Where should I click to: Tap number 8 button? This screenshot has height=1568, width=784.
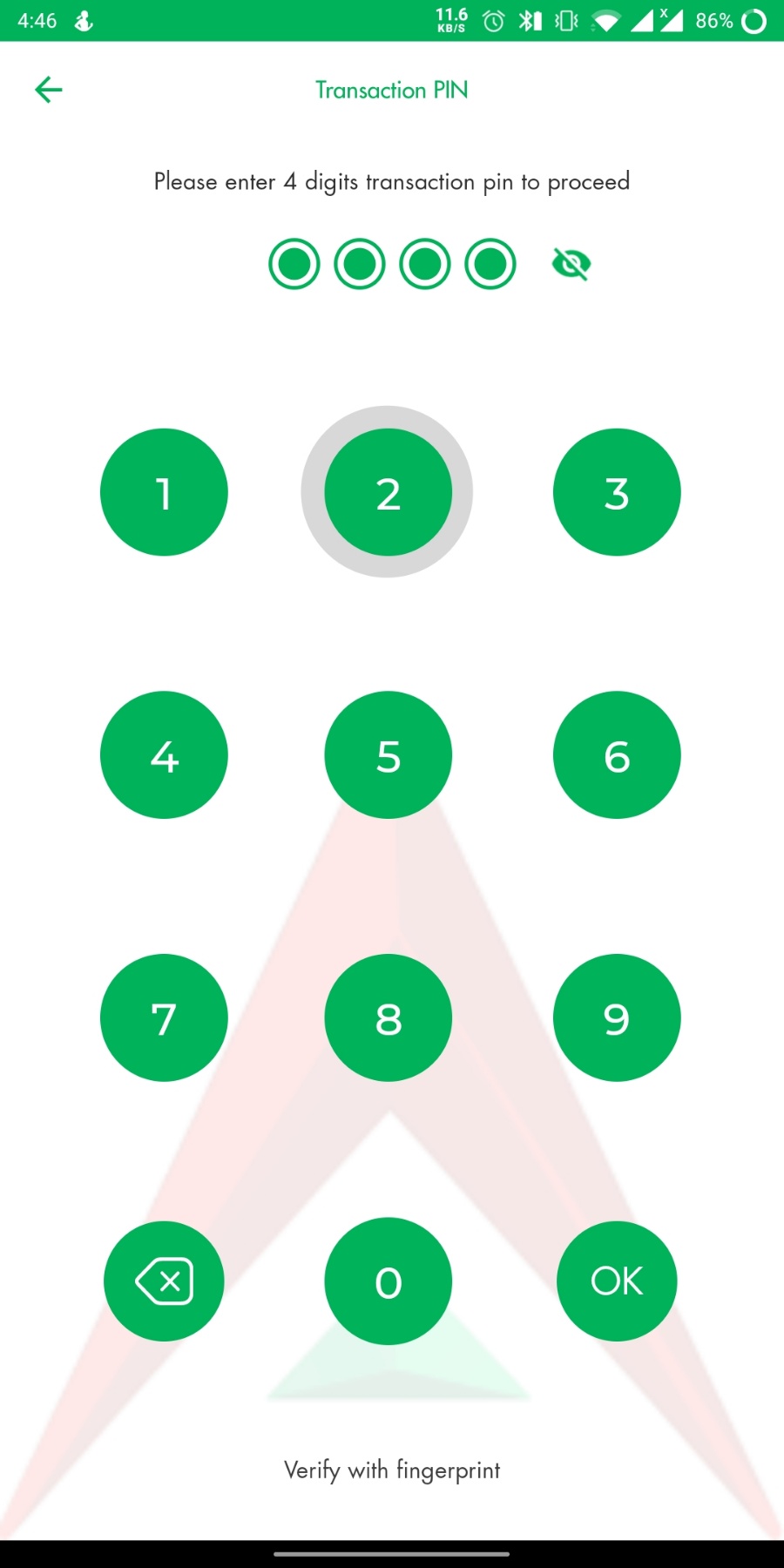click(x=388, y=1017)
